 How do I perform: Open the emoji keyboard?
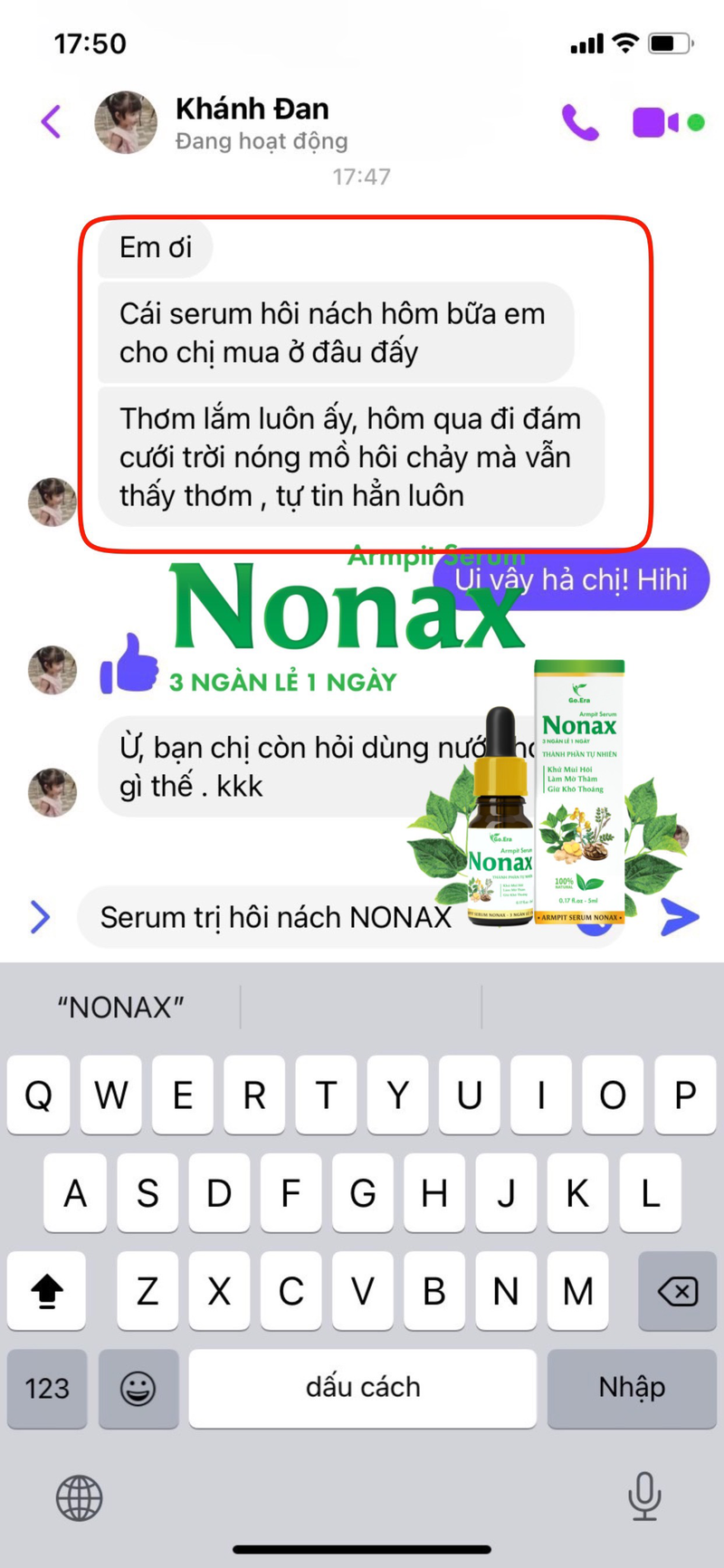pyautogui.click(x=138, y=1388)
